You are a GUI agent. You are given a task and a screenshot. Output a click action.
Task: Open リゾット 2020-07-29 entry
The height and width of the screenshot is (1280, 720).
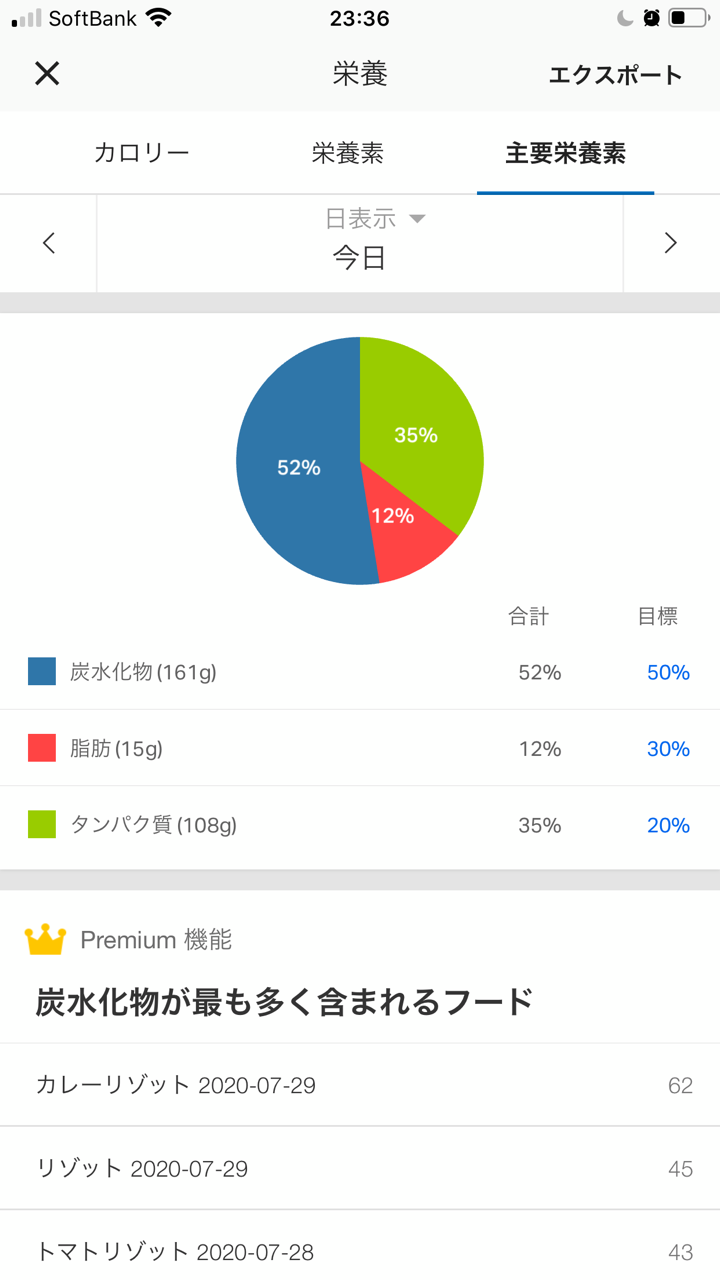point(360,1168)
